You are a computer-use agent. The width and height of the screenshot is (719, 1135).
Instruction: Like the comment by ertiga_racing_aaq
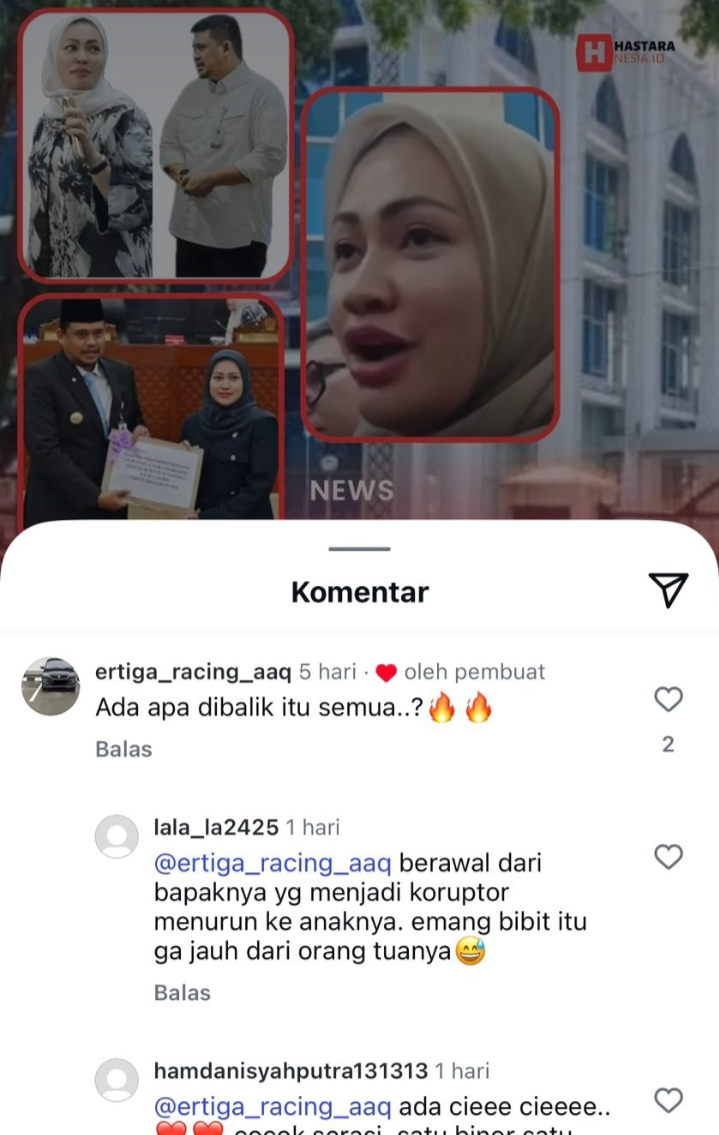click(668, 699)
